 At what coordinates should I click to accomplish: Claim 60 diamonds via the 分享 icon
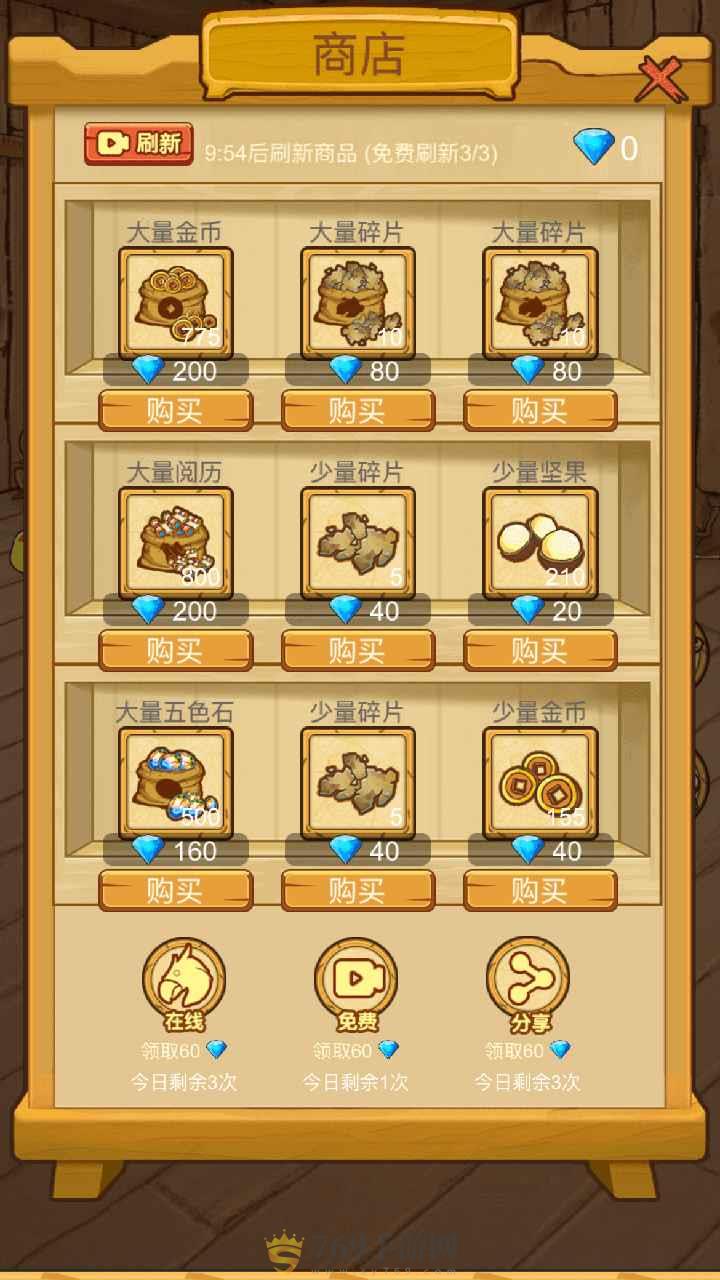tap(528, 980)
